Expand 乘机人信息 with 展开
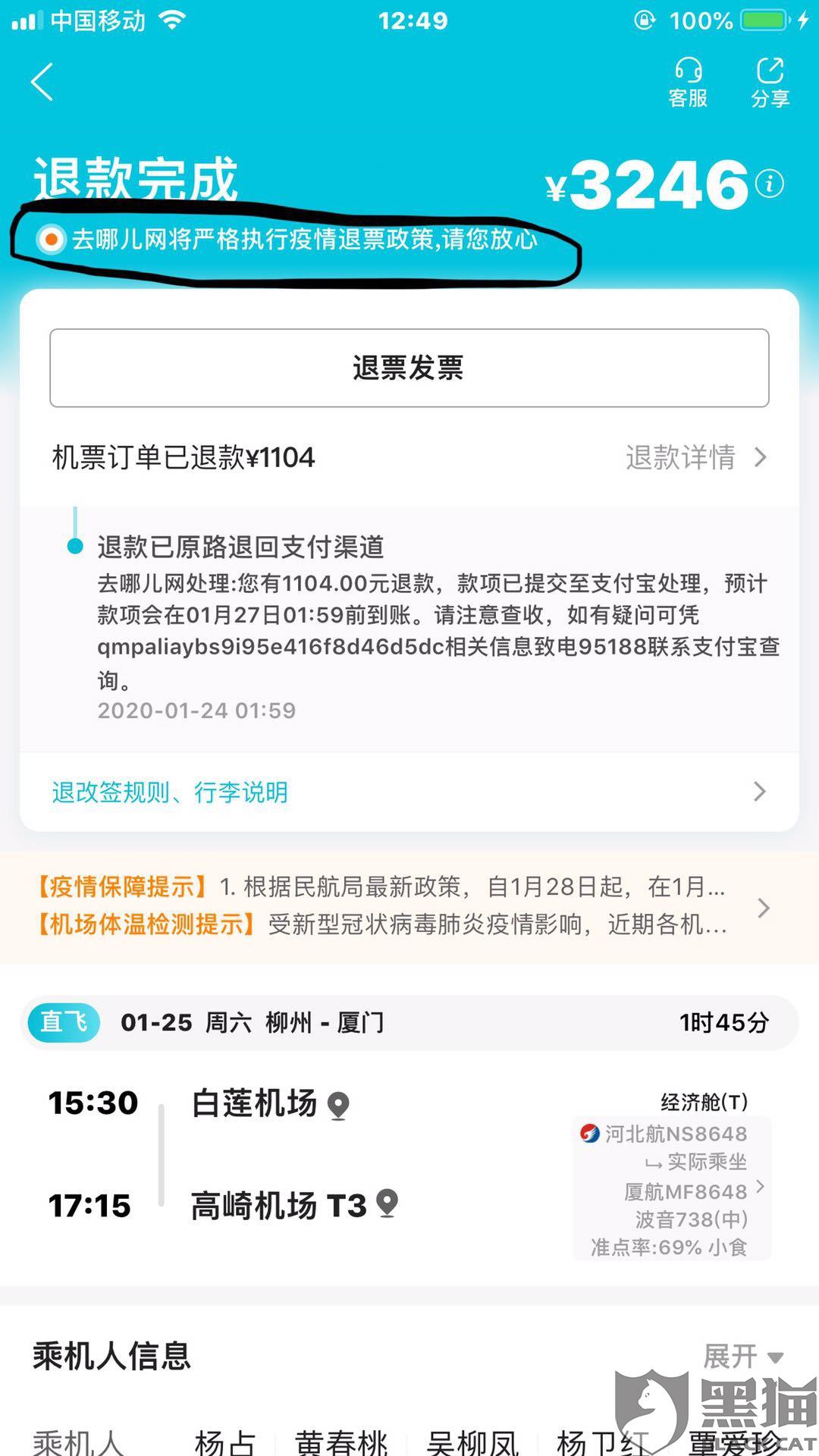 tap(743, 1356)
